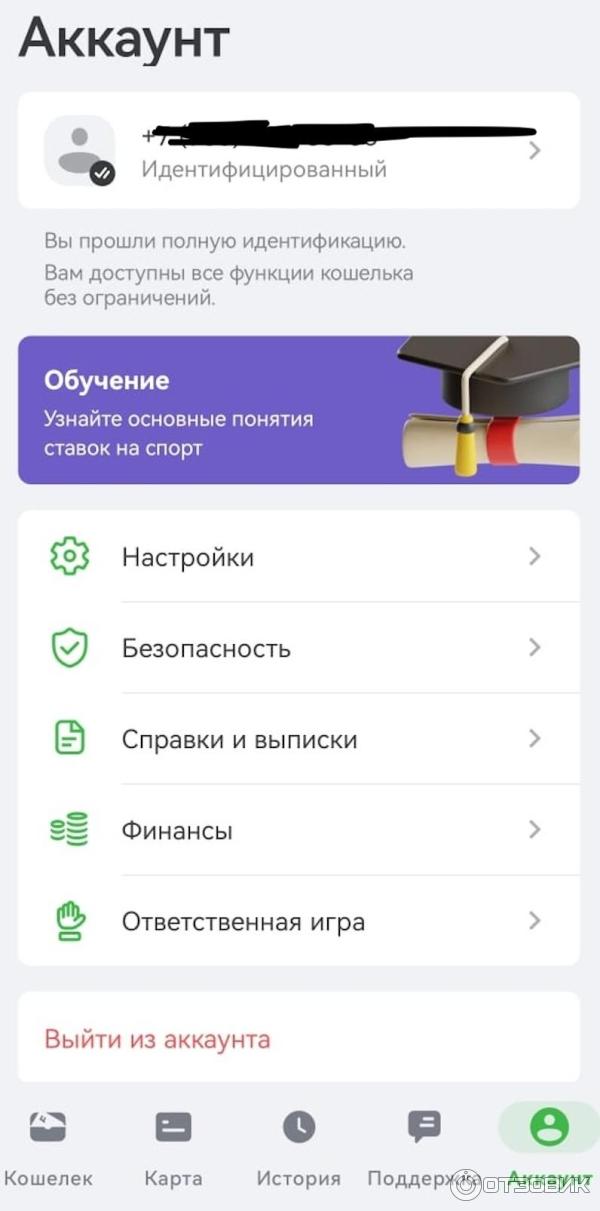Switch to the История tab
600x1211 pixels.
coord(298,1146)
